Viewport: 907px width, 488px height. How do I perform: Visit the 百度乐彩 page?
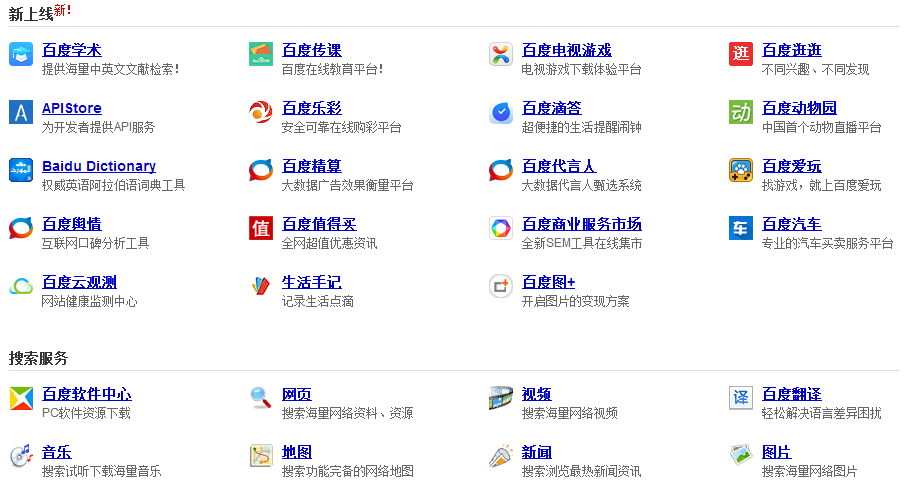tap(311, 108)
